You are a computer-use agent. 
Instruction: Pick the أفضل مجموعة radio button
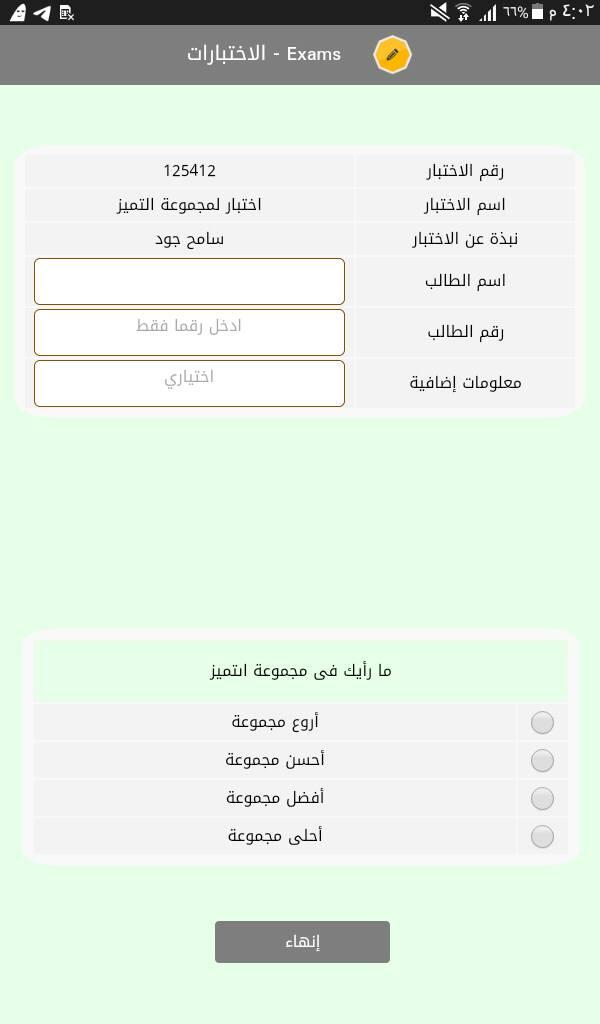pos(542,798)
